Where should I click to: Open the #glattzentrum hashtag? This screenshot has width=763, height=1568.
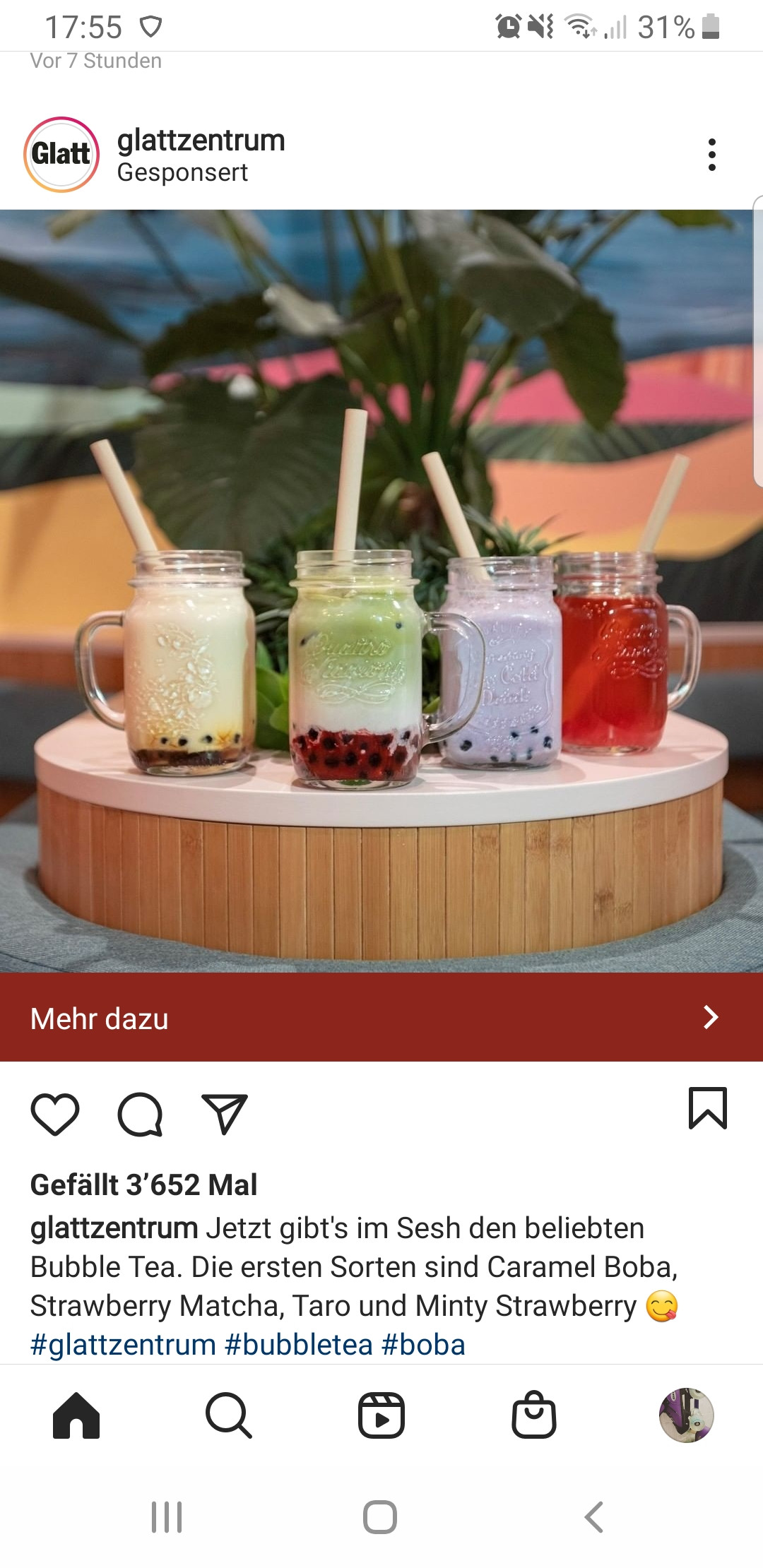click(x=123, y=1345)
